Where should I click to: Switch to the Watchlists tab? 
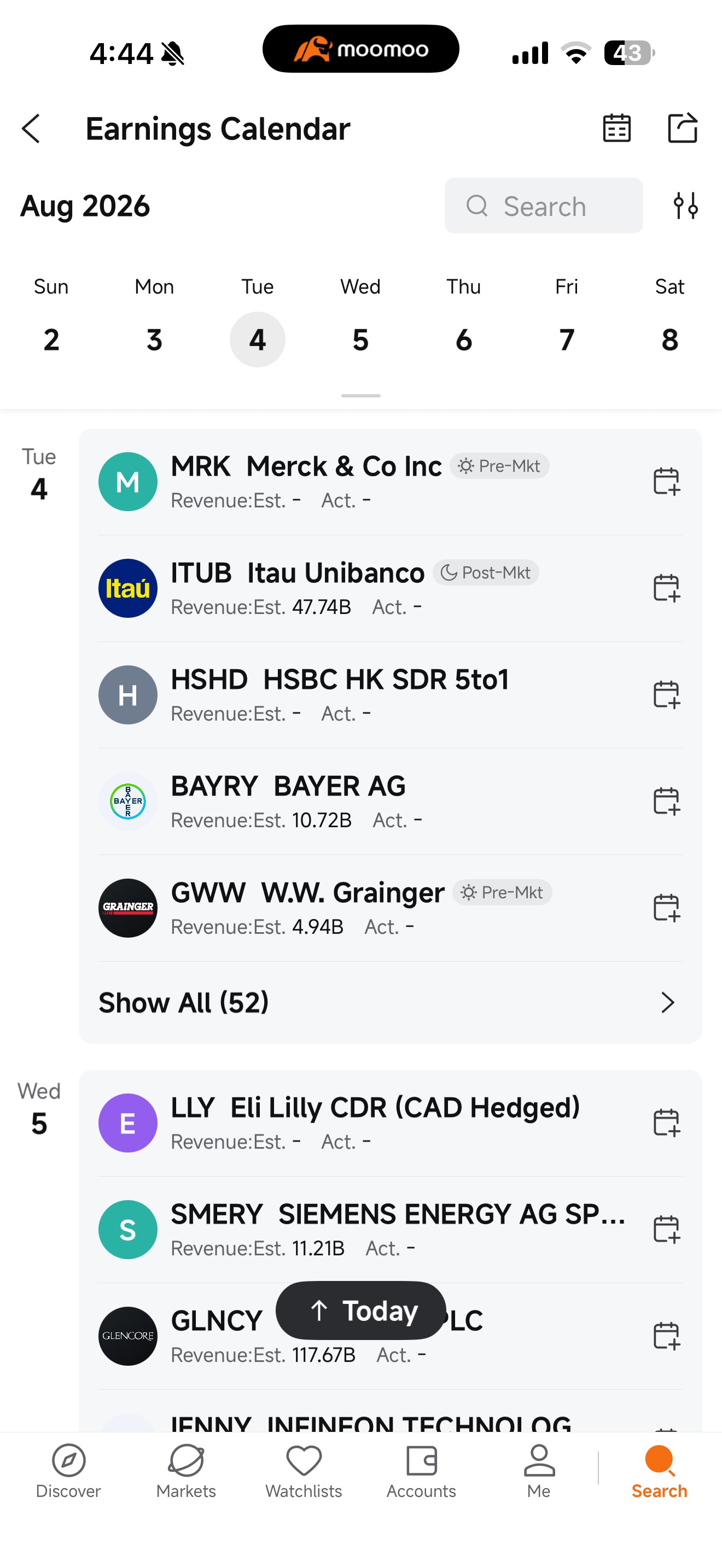(x=303, y=1471)
